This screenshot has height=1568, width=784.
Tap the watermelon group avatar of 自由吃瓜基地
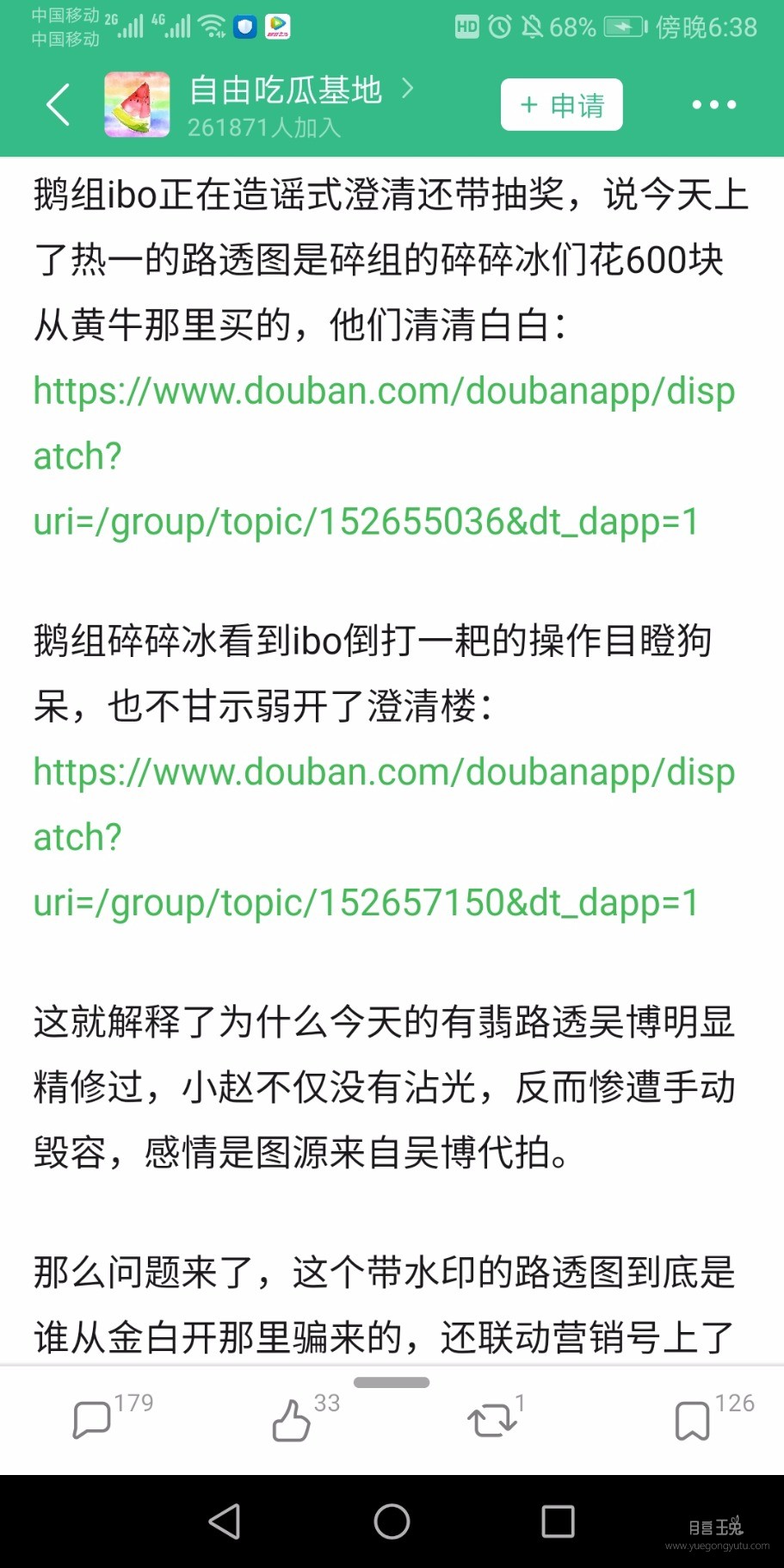pos(136,104)
